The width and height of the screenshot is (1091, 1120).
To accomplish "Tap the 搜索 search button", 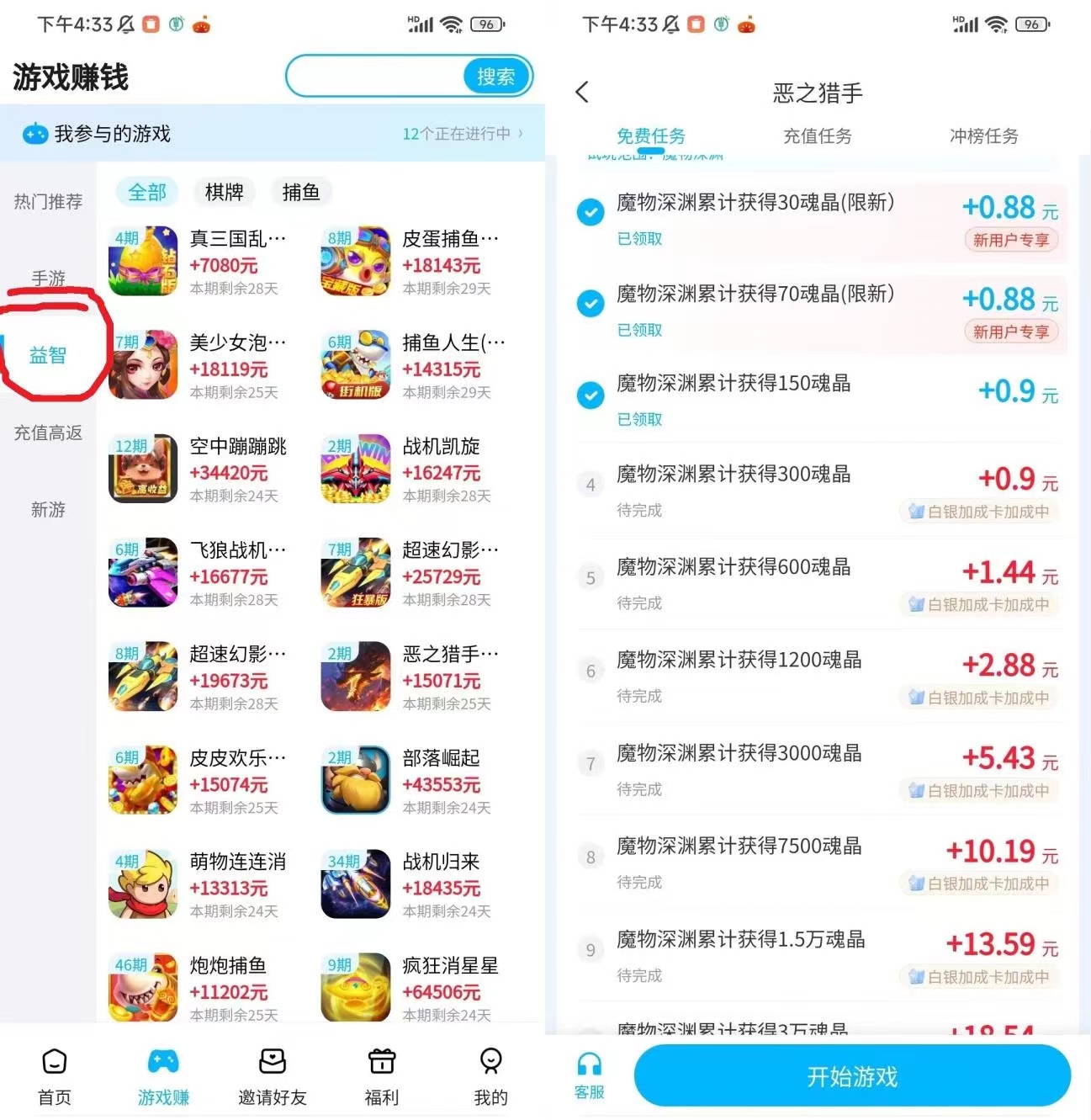I will point(496,76).
